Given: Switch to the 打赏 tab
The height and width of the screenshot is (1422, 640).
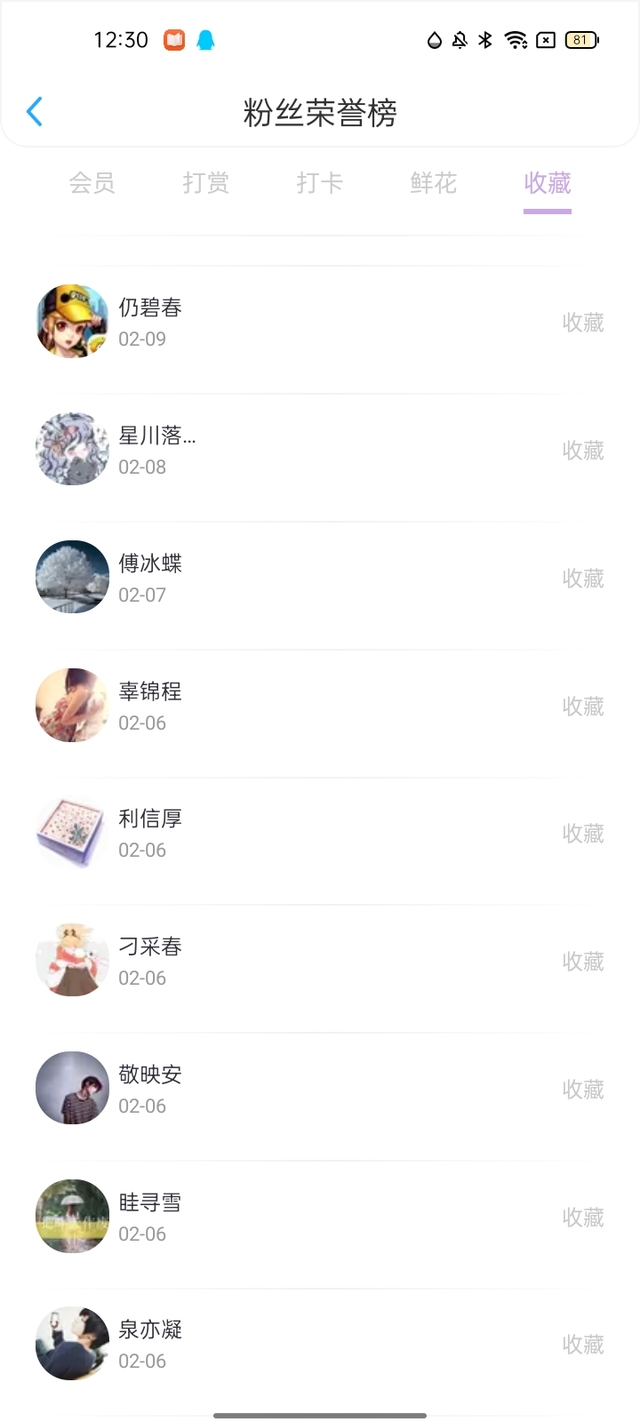Looking at the screenshot, I should 206,183.
